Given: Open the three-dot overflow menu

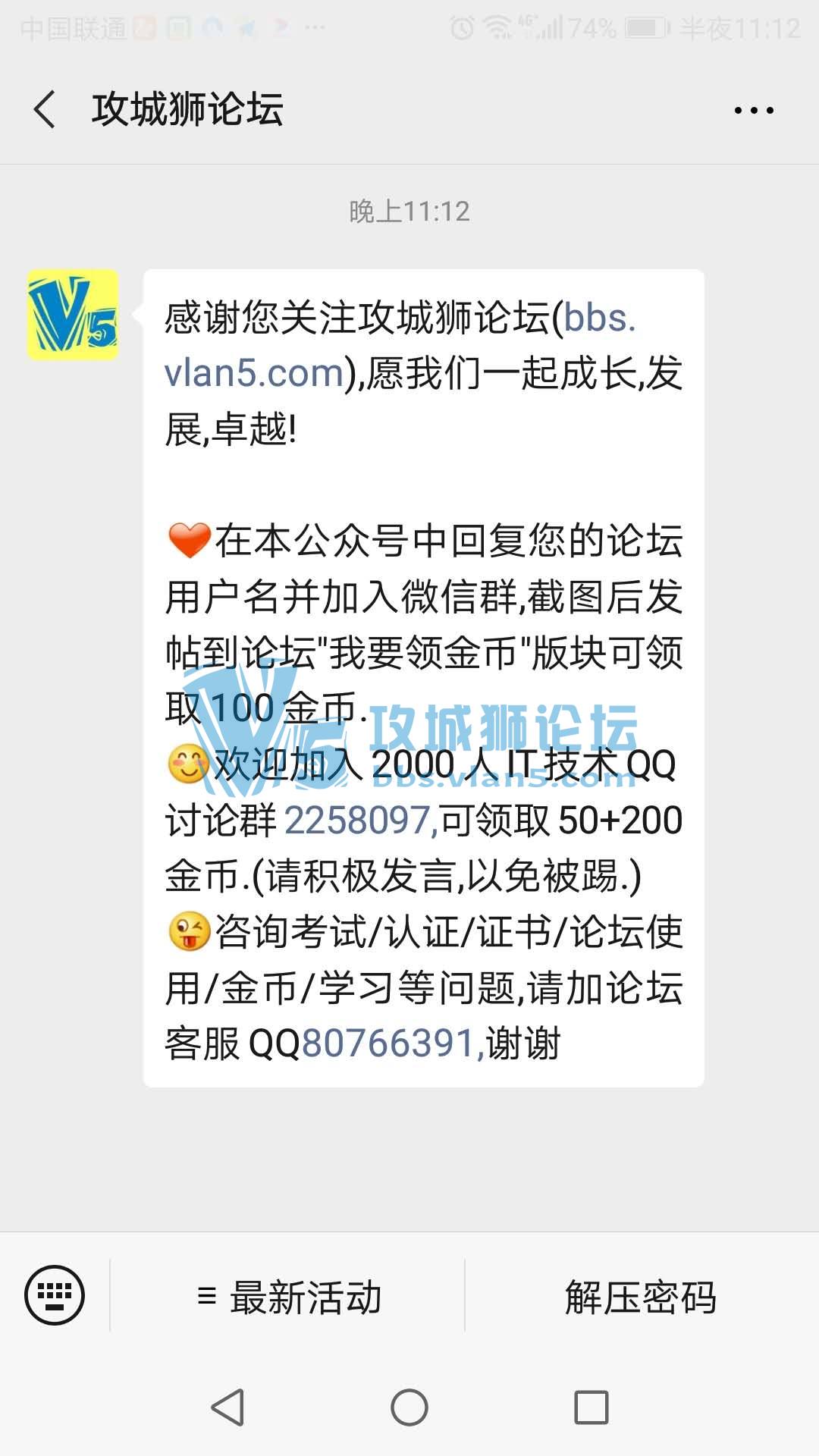Looking at the screenshot, I should (x=754, y=111).
